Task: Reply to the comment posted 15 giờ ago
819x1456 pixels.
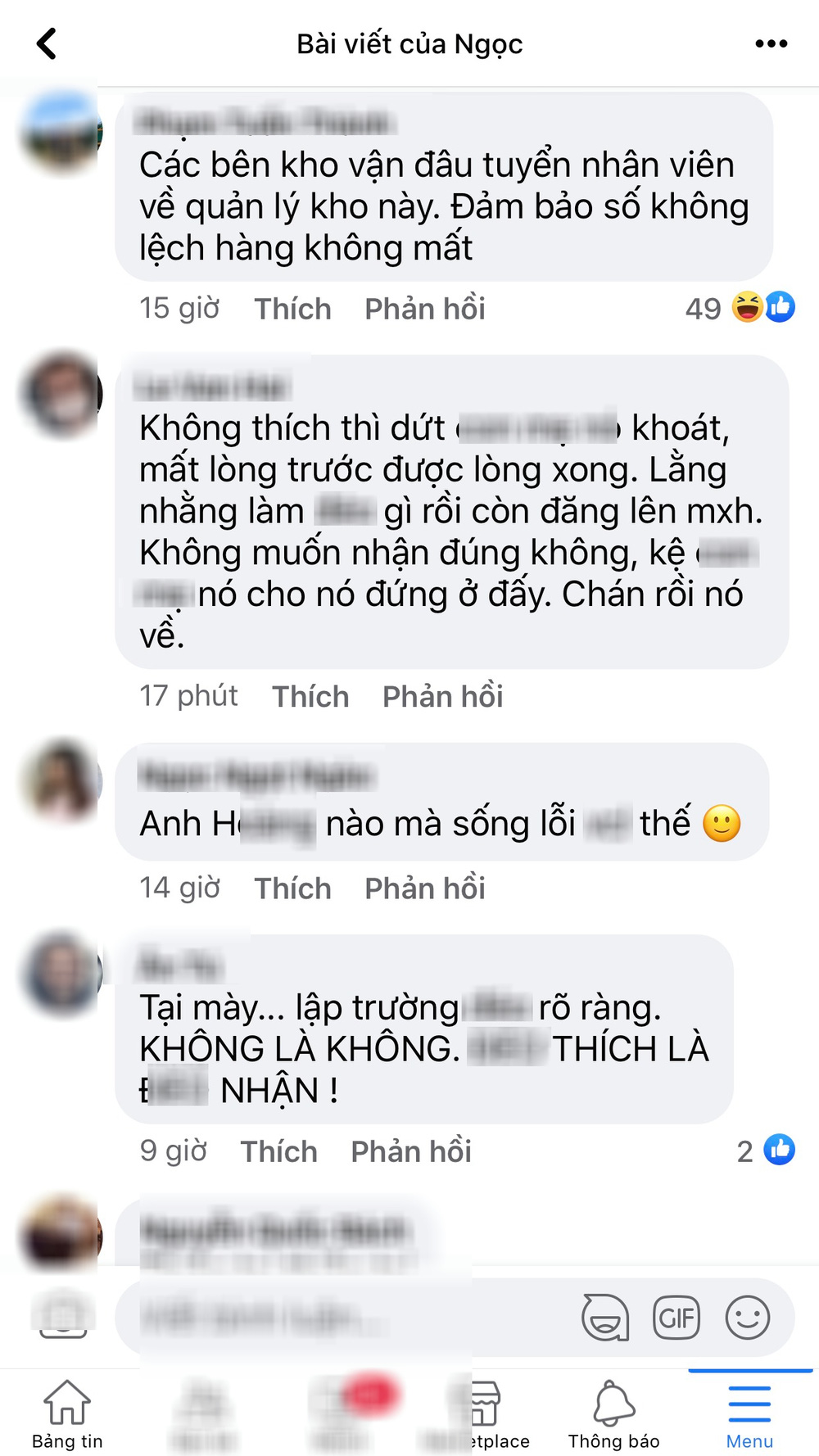Action: [424, 309]
